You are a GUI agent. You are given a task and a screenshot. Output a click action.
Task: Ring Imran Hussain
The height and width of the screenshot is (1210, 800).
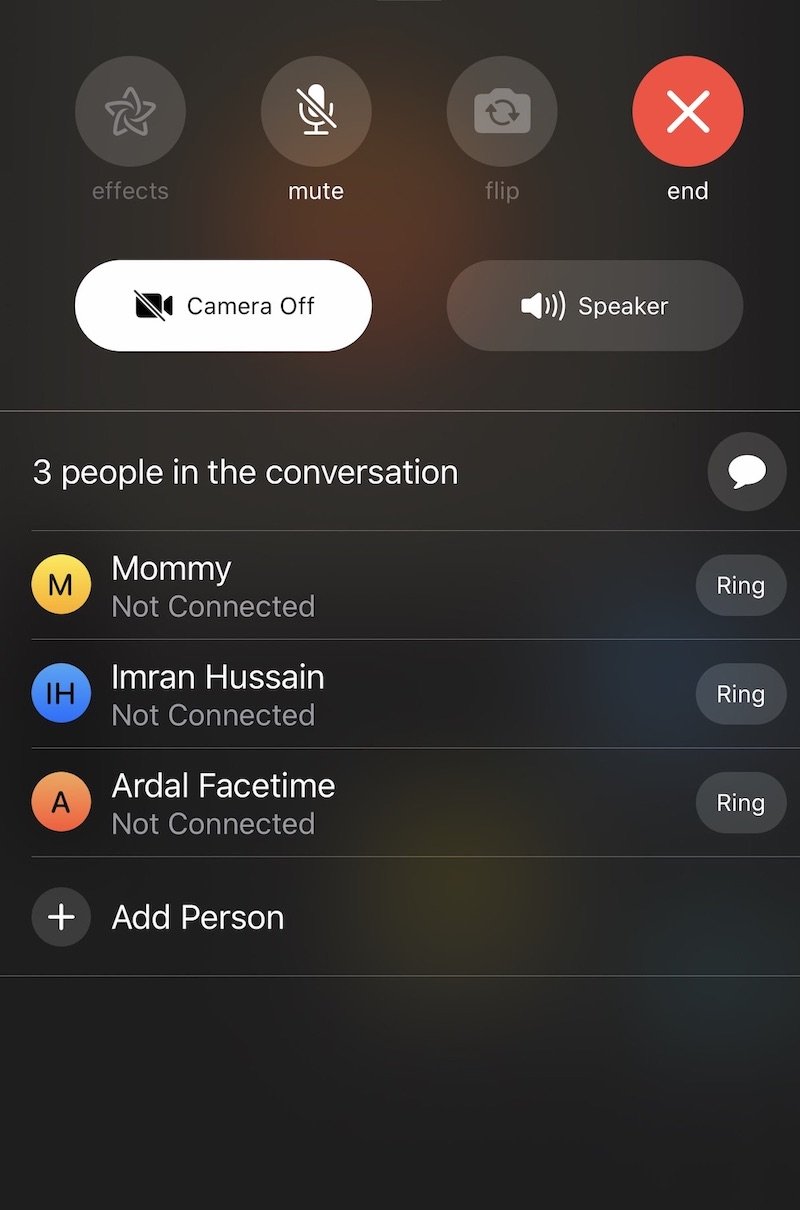(740, 694)
